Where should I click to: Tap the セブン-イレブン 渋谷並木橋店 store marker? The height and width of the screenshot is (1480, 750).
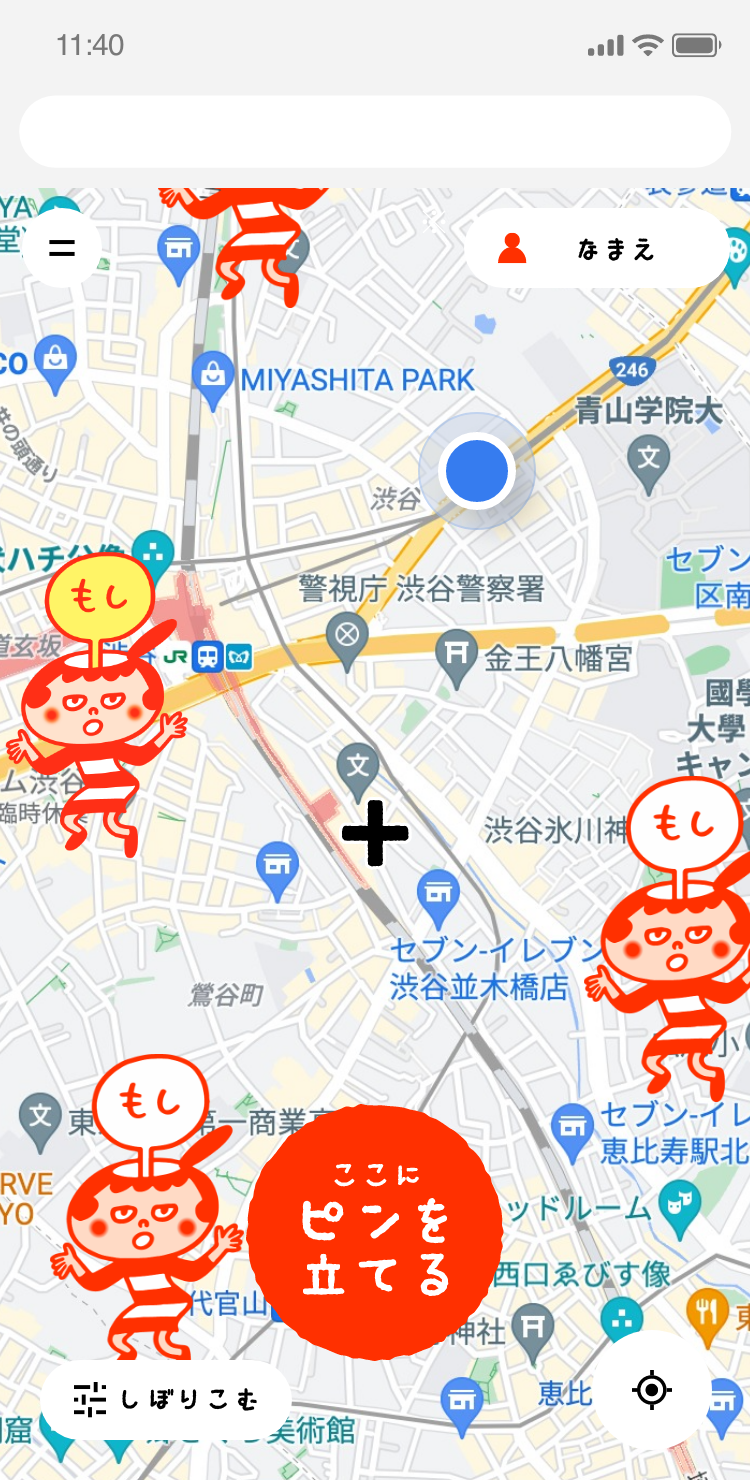438,892
